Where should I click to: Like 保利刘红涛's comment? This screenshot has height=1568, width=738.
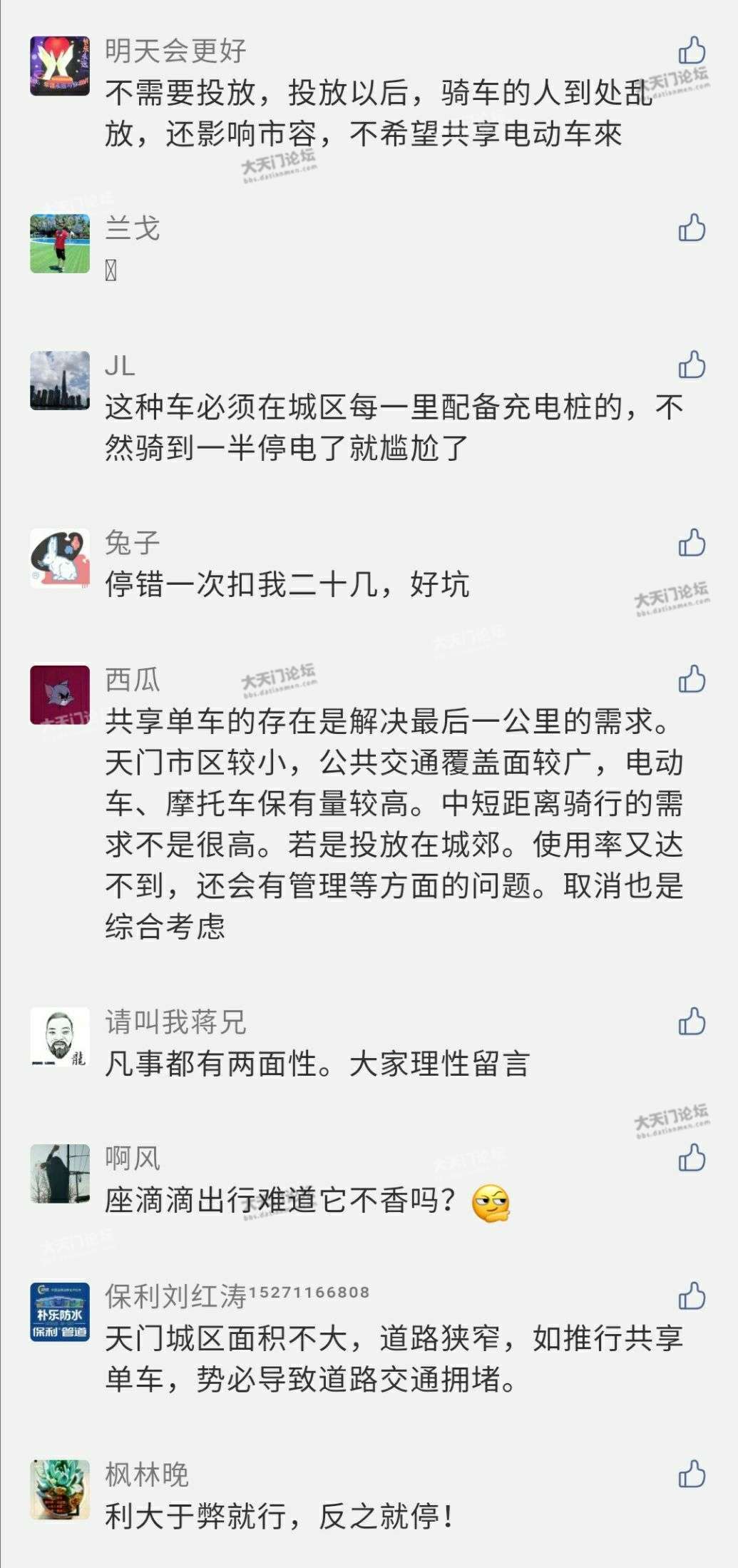[x=692, y=1295]
